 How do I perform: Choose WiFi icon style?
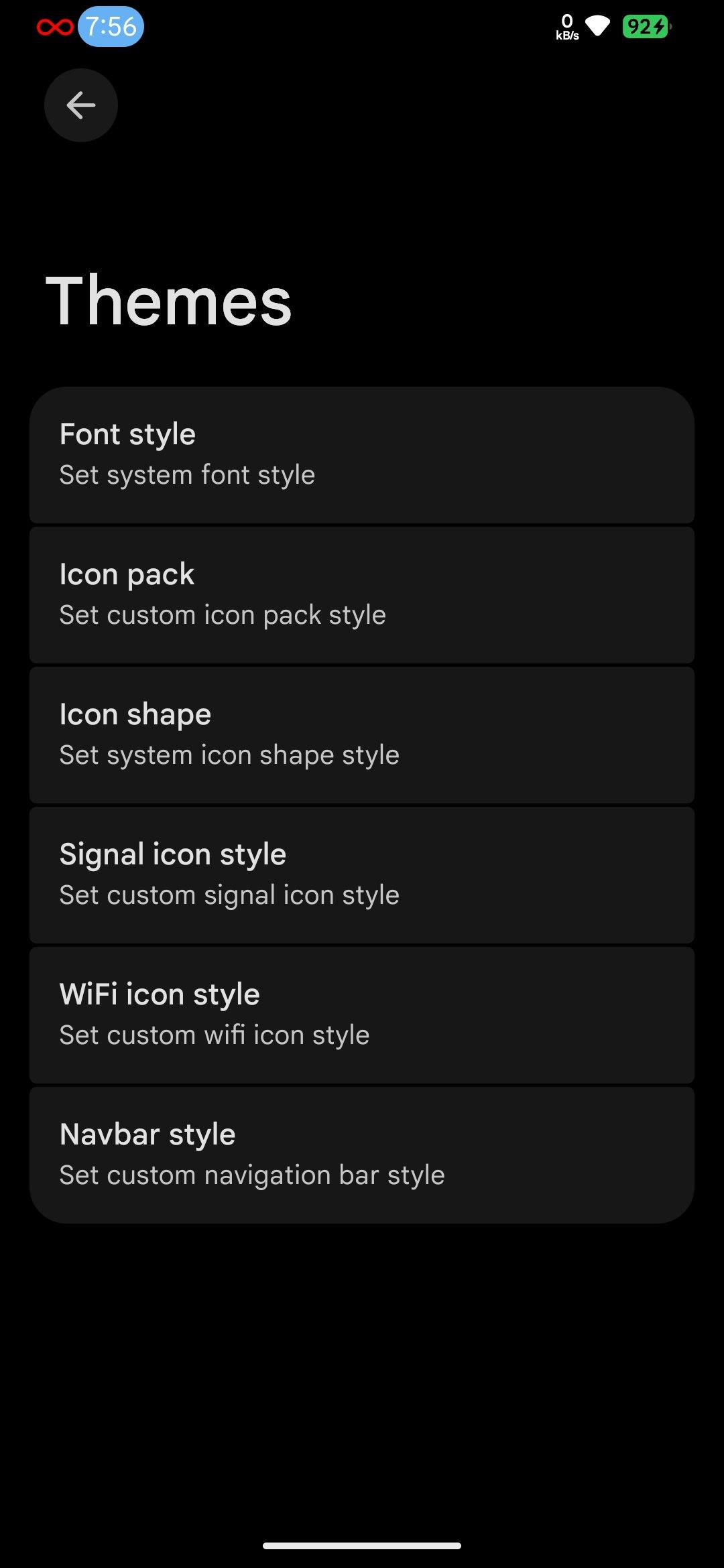pos(362,1015)
